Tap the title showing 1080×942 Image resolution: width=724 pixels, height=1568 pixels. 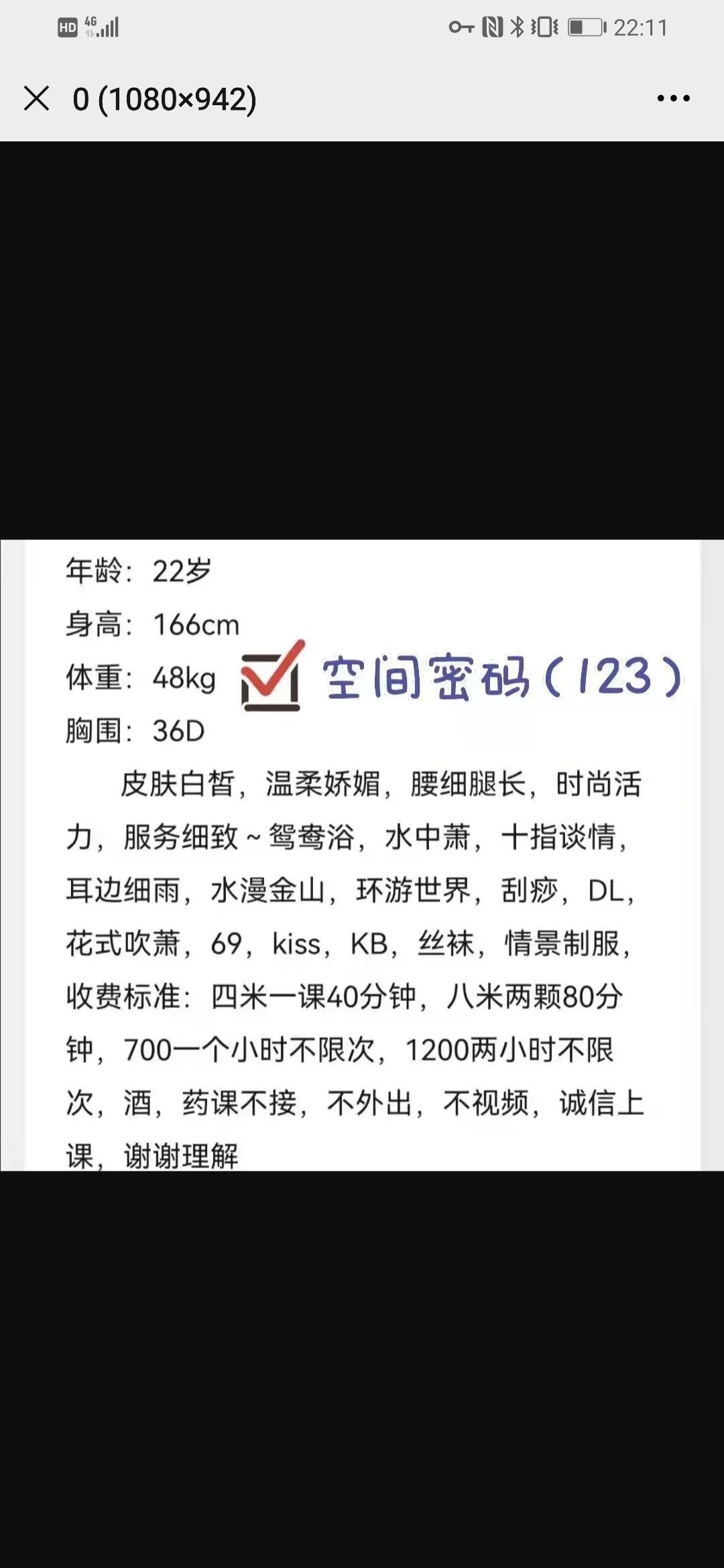pos(164,99)
